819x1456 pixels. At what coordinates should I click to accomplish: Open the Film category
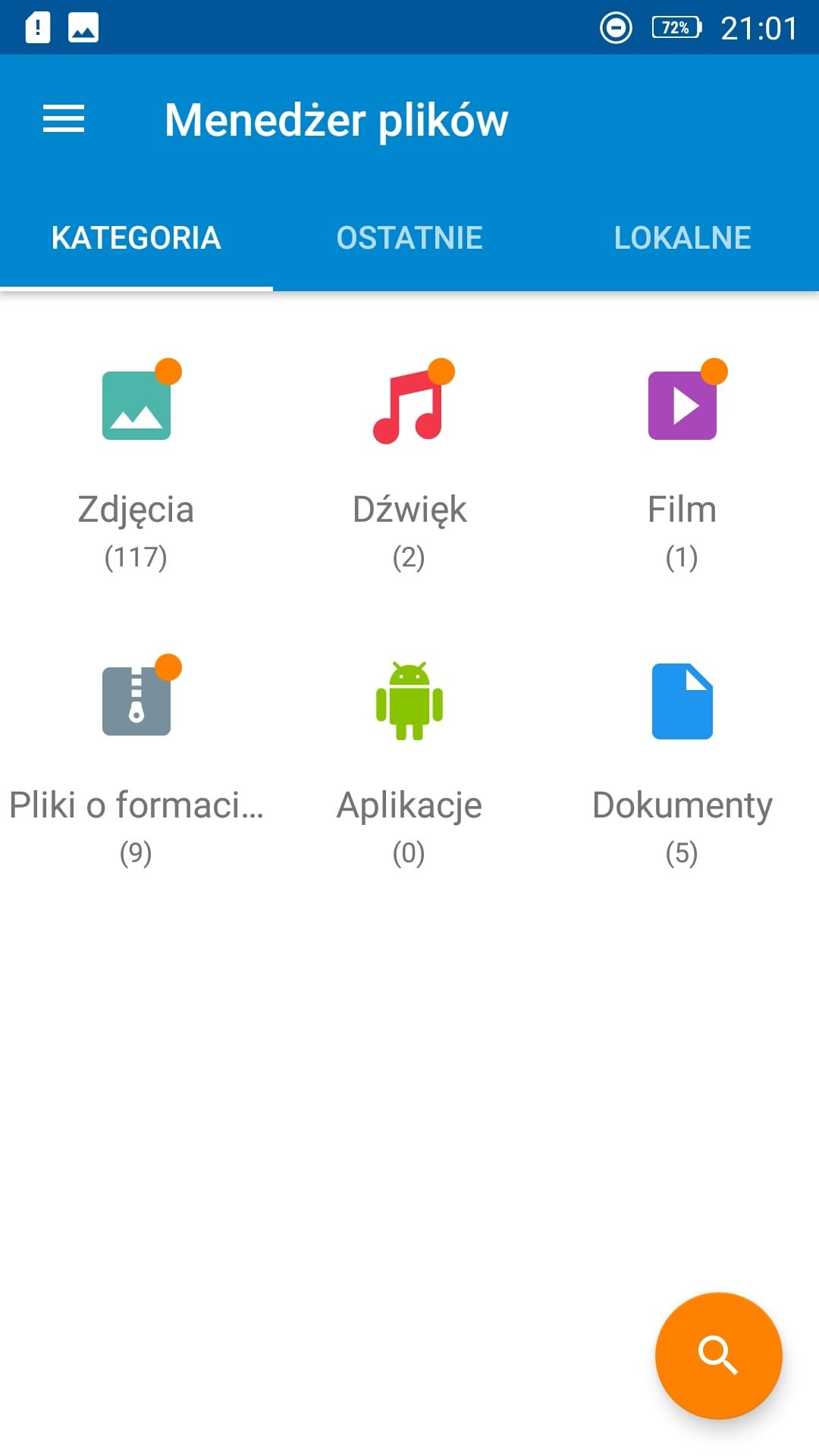(682, 464)
